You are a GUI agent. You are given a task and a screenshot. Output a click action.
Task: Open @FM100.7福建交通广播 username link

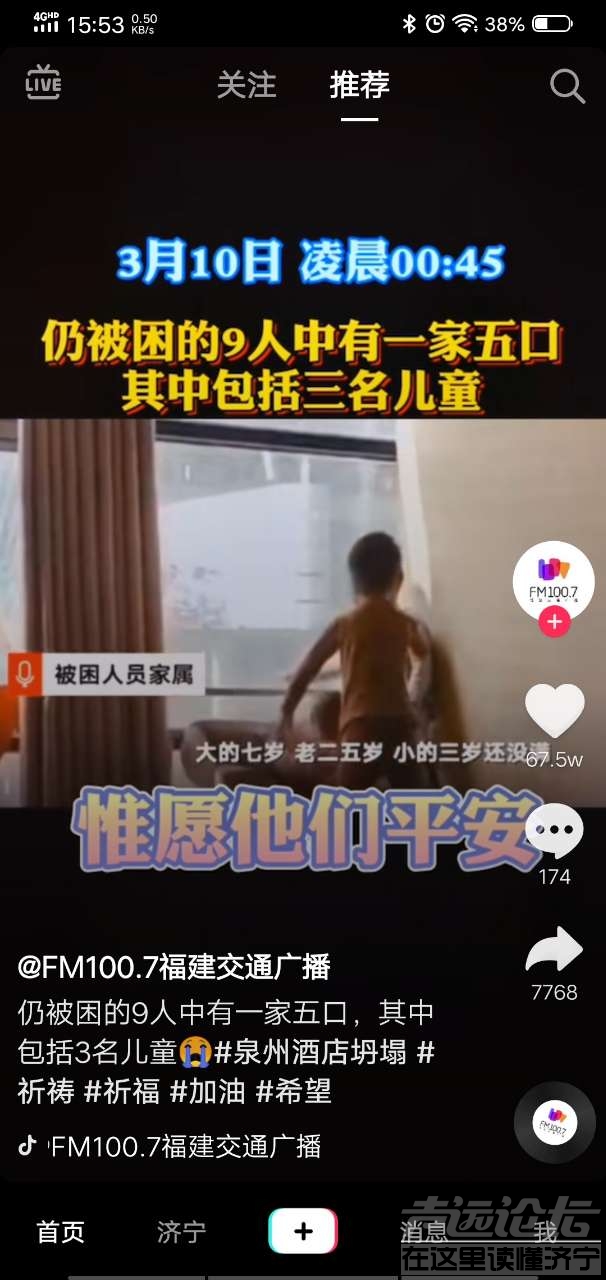tap(173, 967)
